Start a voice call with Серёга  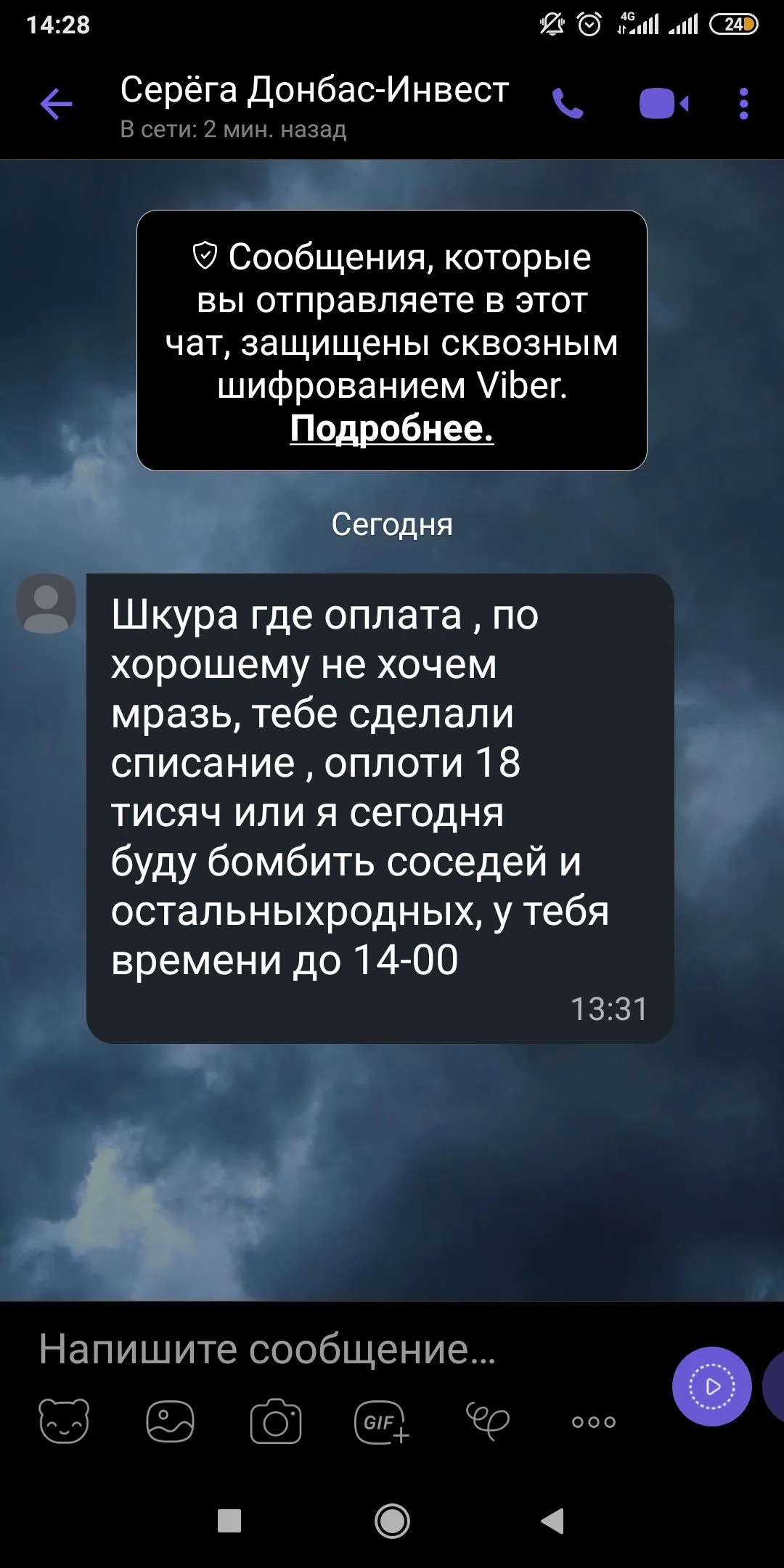pos(567,104)
